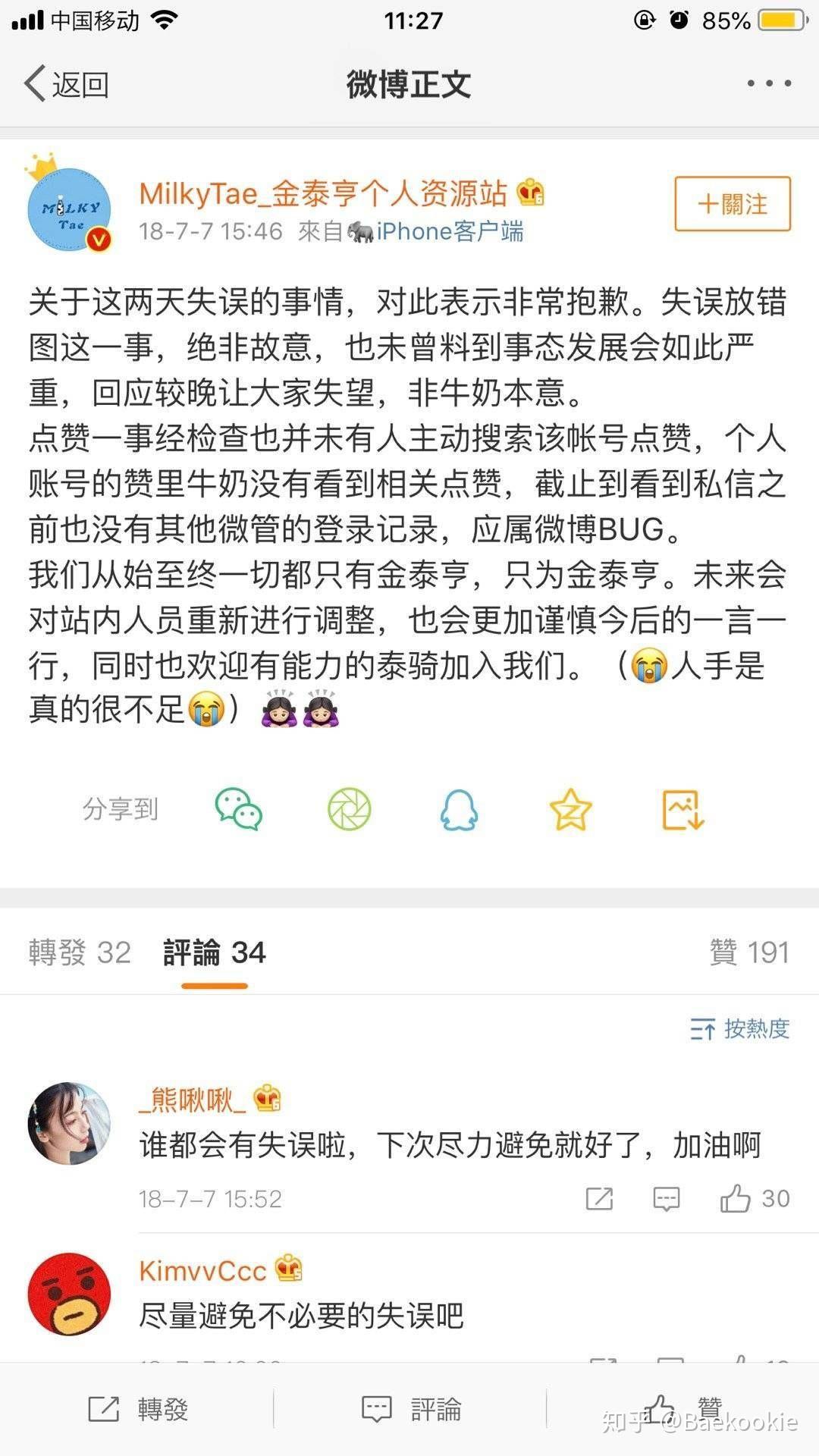This screenshot has height=1456, width=819.
Task: Open MilkyTae's profile avatar
Action: 69,209
